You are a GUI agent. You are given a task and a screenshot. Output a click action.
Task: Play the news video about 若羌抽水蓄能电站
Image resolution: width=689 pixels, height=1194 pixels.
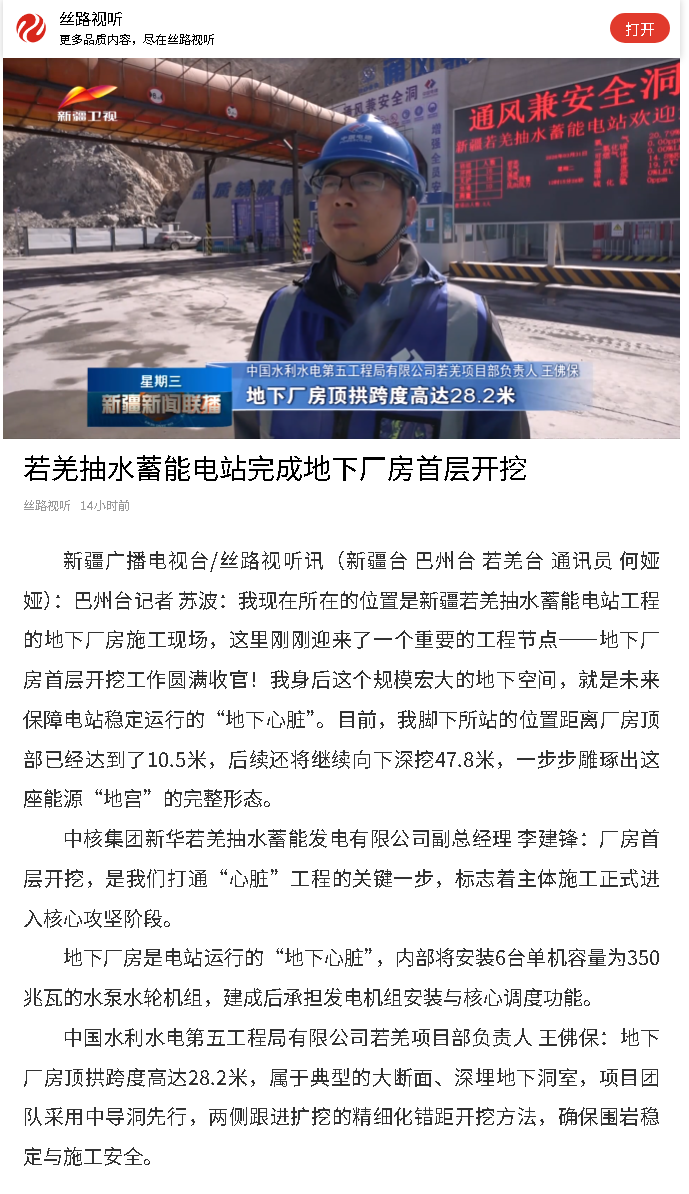tap(341, 248)
